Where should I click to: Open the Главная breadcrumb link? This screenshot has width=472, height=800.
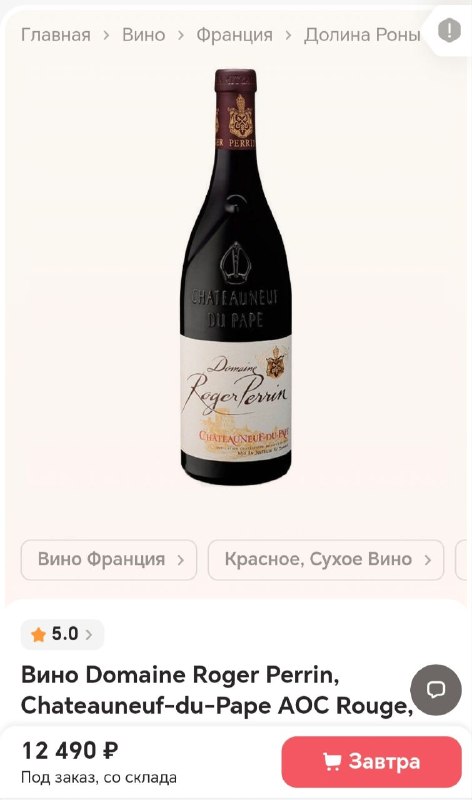(56, 35)
